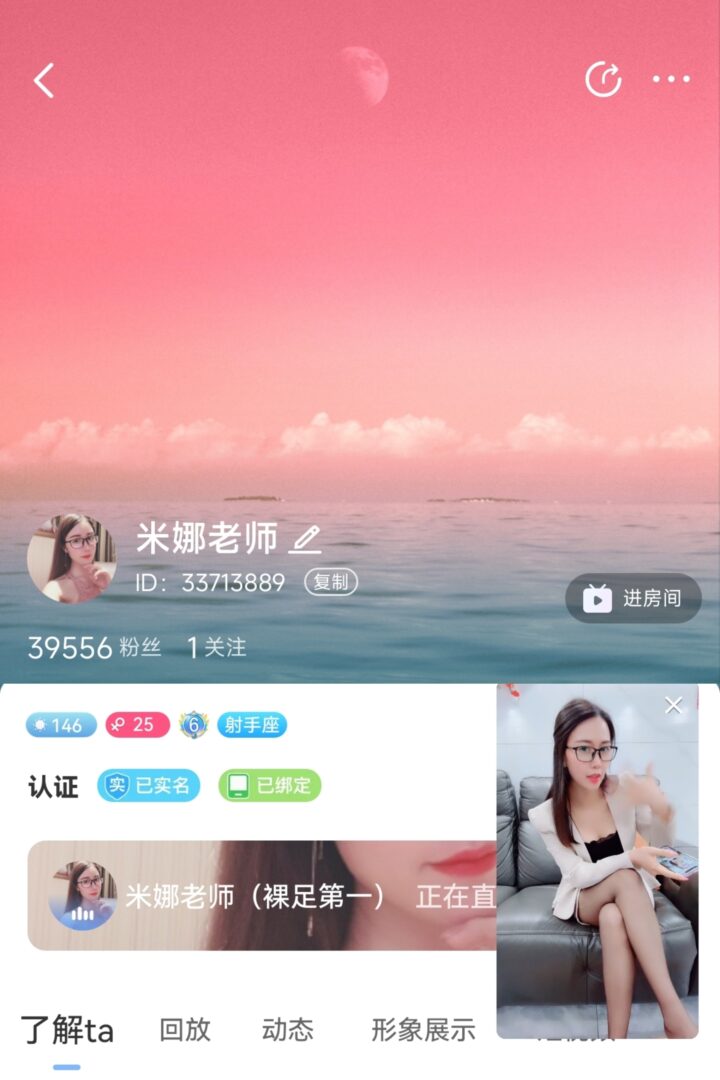Select the 了解ta tab
This screenshot has width=720, height=1080.
(67, 1029)
